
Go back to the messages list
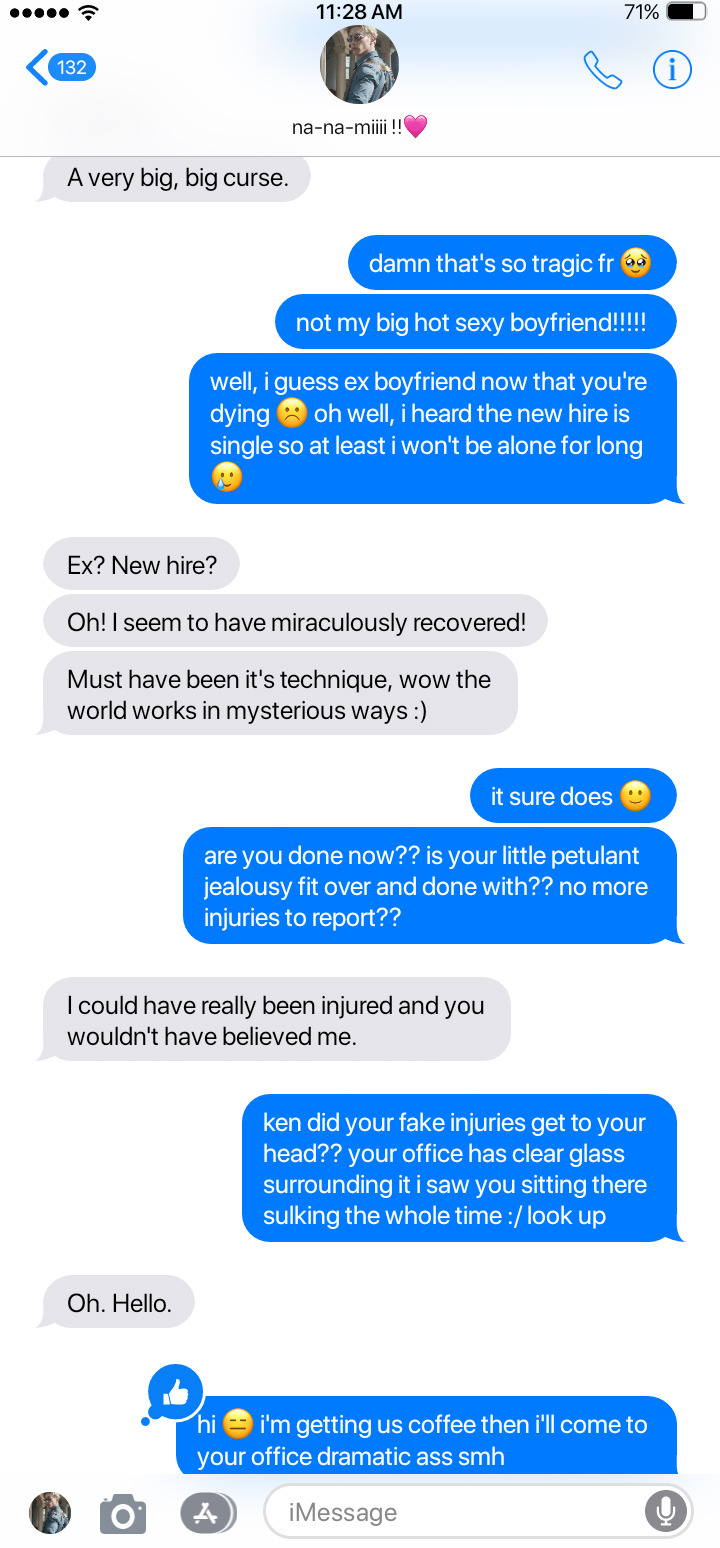60,68
